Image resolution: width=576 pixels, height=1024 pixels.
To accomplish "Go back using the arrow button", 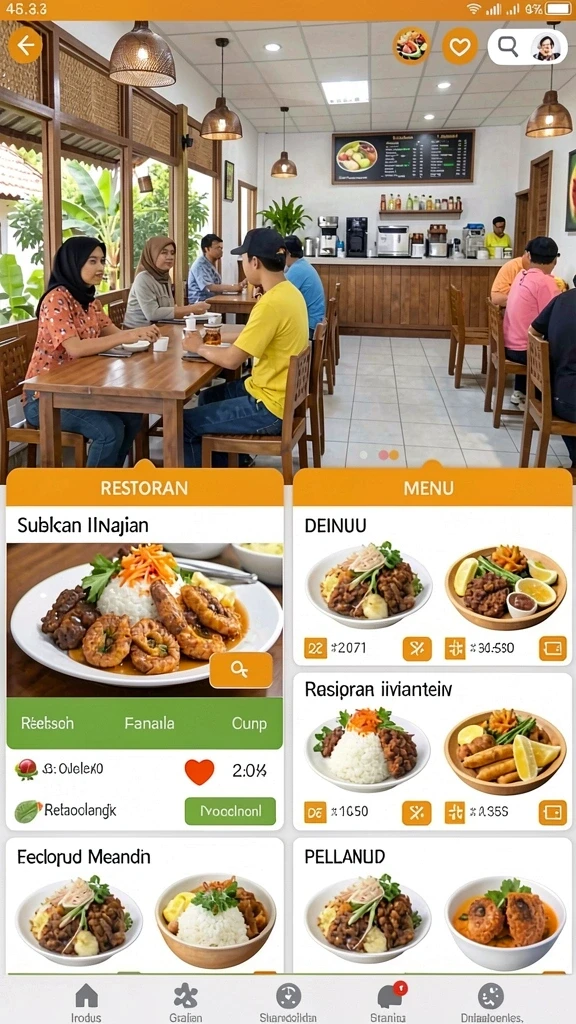I will coord(25,45).
